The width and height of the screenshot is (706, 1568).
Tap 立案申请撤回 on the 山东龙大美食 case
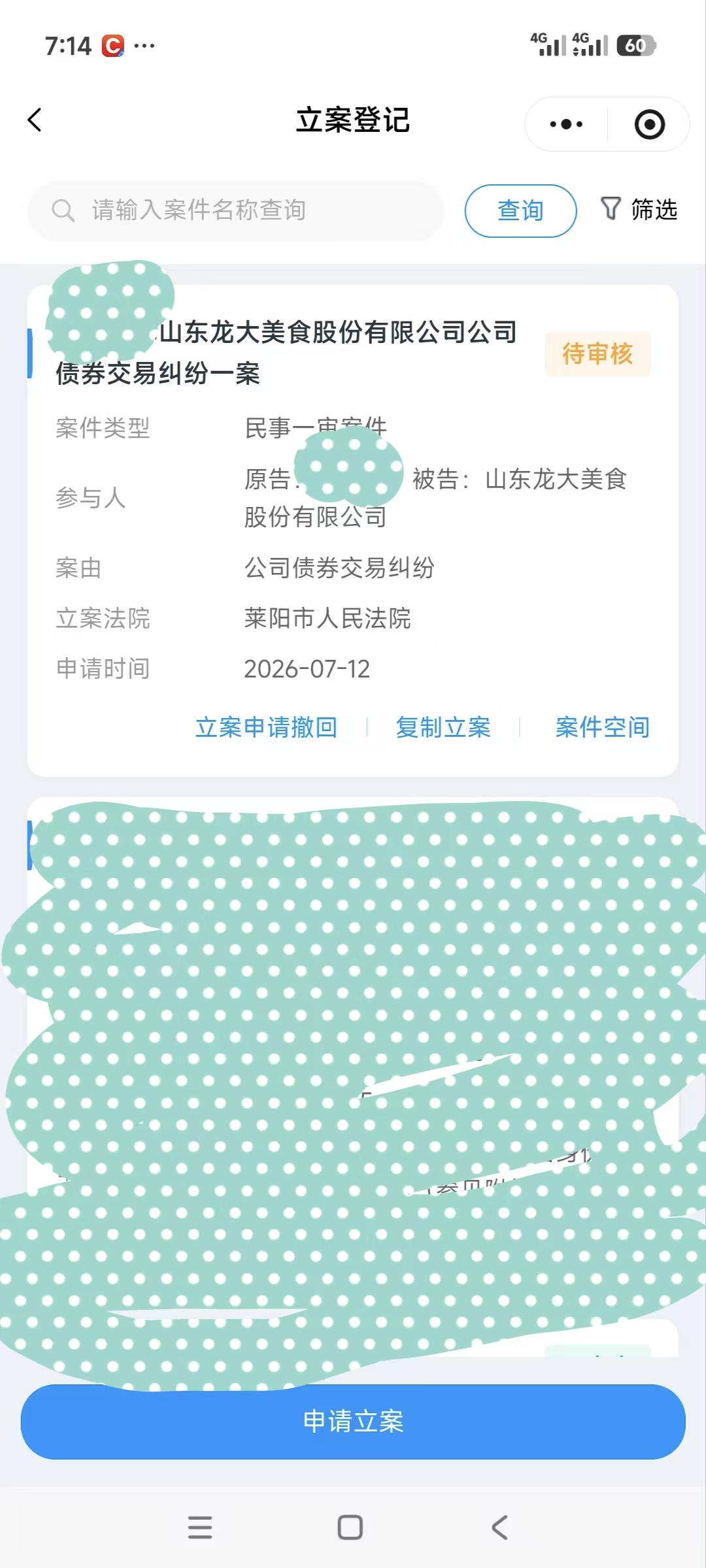coord(266,727)
